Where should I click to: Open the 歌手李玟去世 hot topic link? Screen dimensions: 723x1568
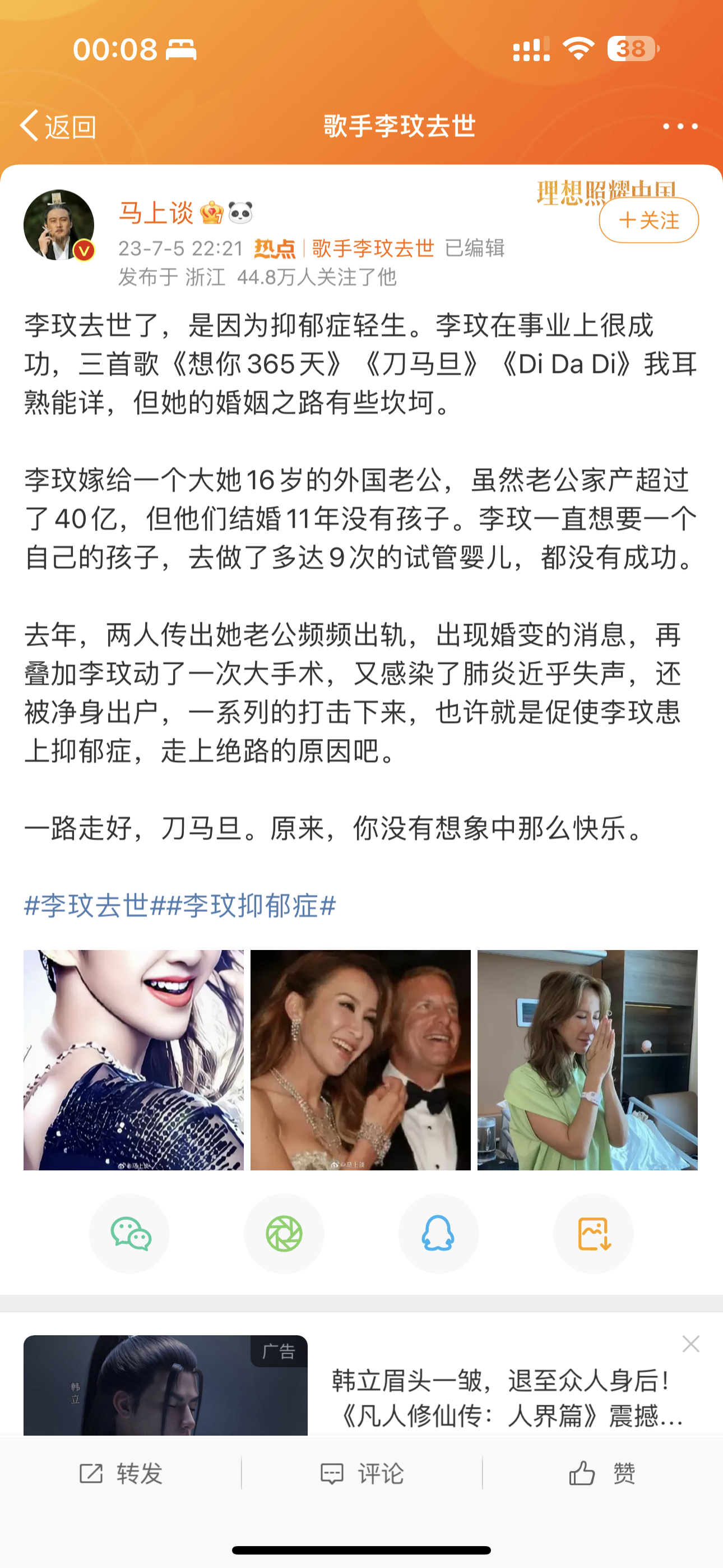tap(373, 248)
